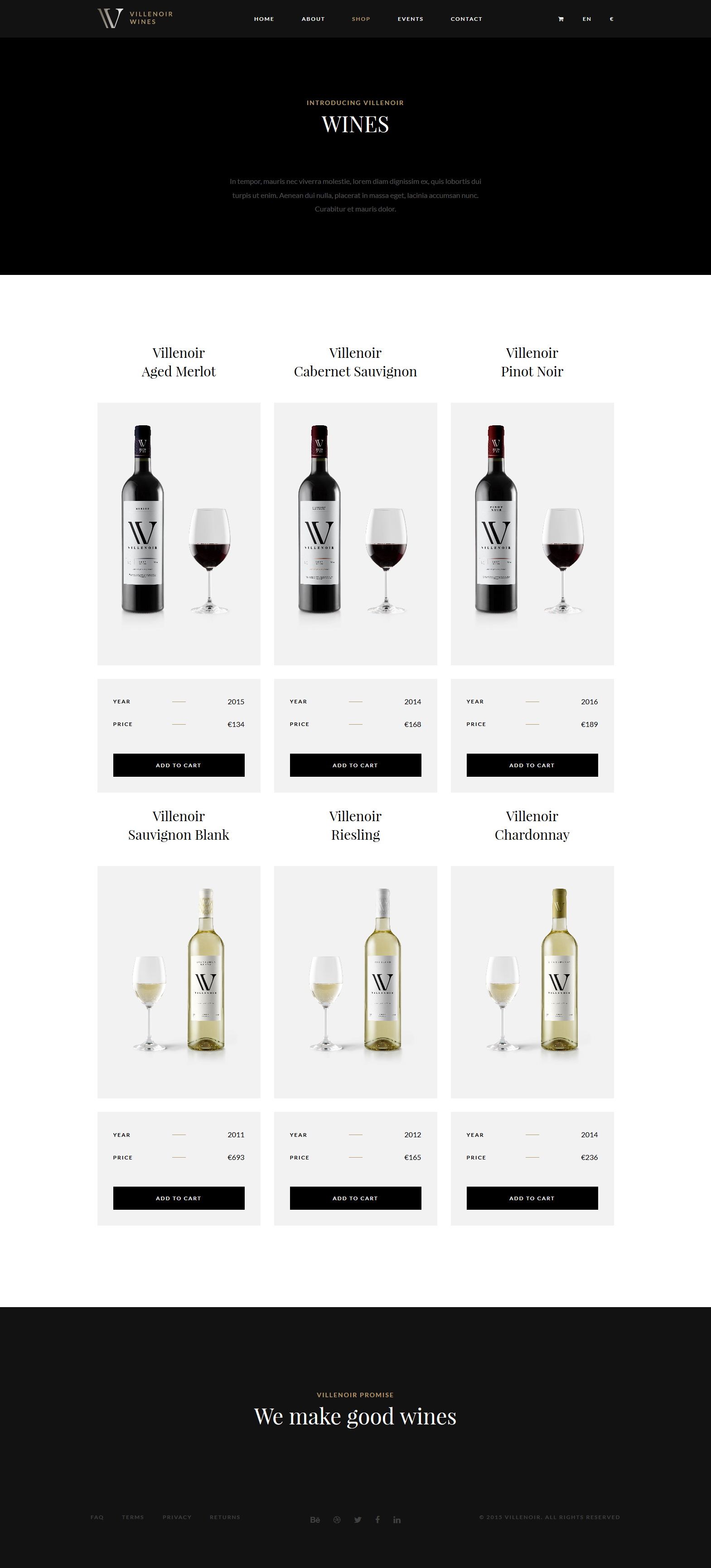
Task: Change the EN language selector
Action: (x=587, y=19)
